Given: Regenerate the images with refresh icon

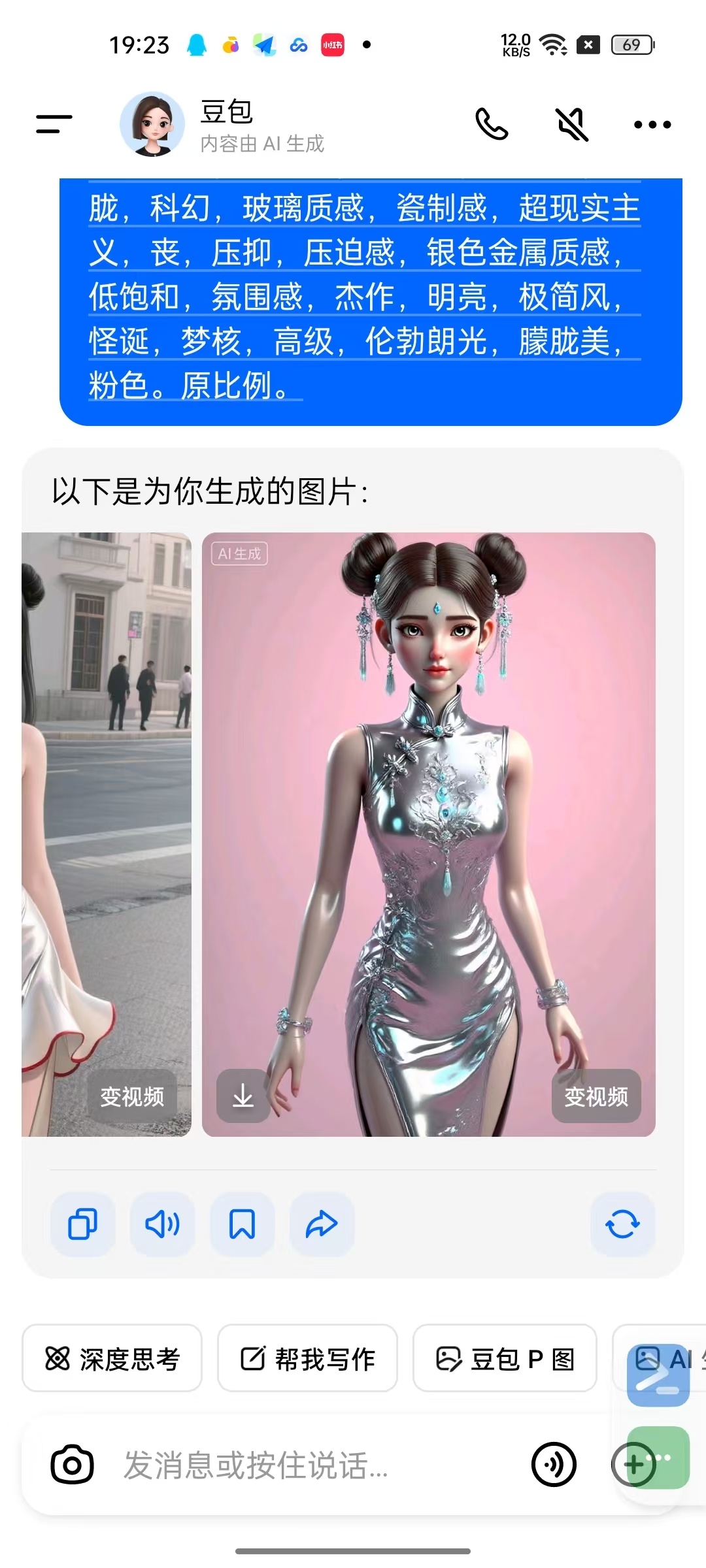Looking at the screenshot, I should pos(622,1224).
